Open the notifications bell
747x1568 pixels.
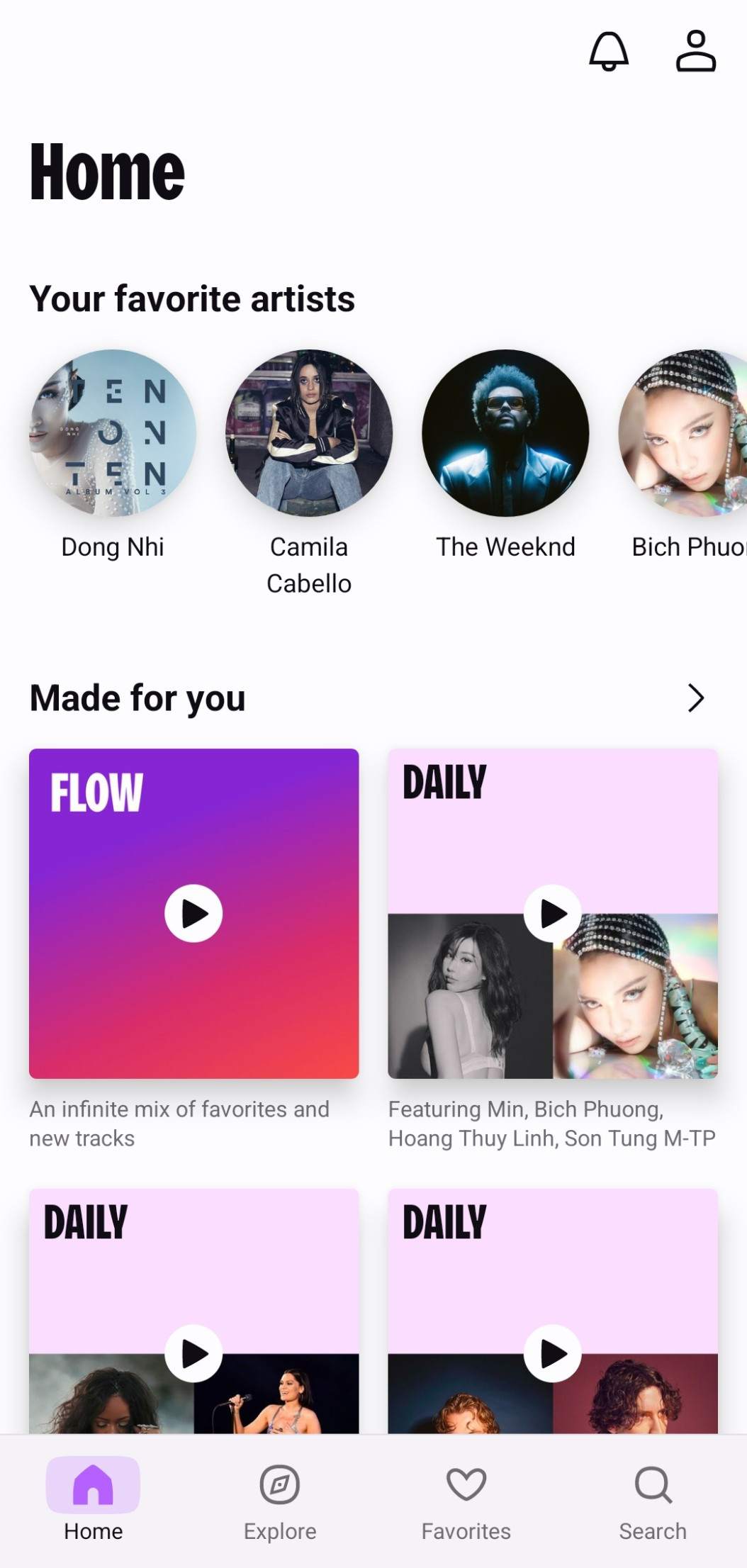tap(609, 51)
